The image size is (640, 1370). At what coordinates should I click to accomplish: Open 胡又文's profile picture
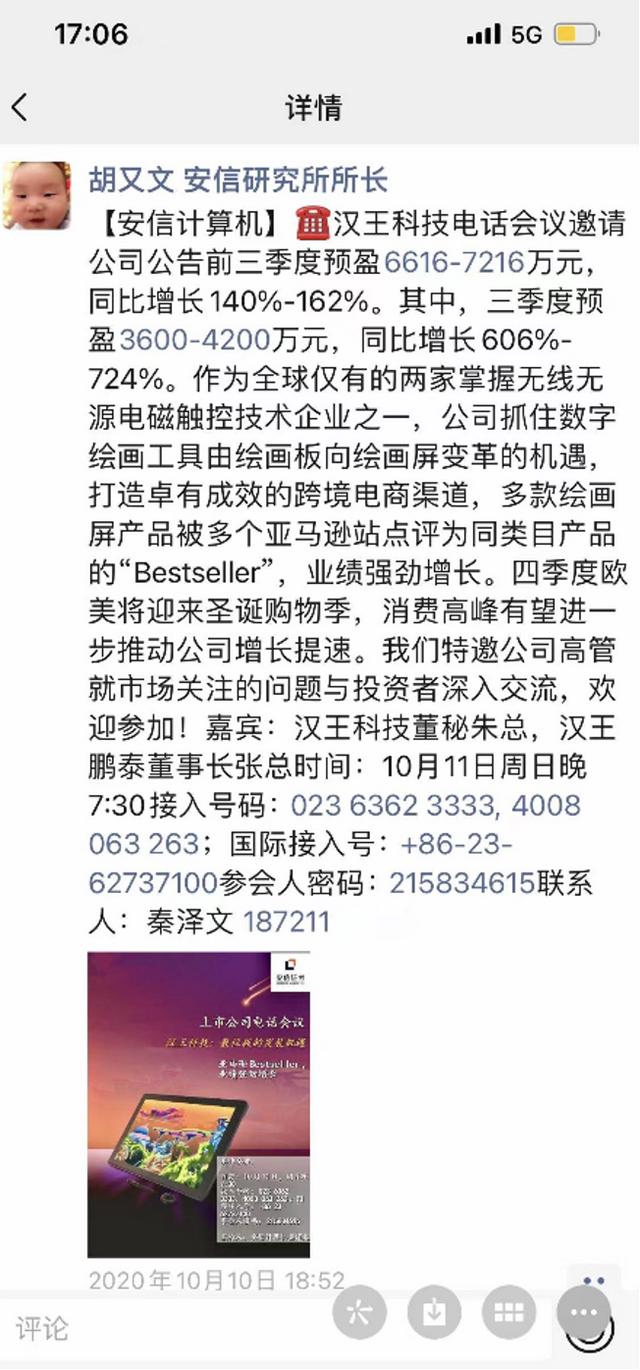tap(37, 196)
